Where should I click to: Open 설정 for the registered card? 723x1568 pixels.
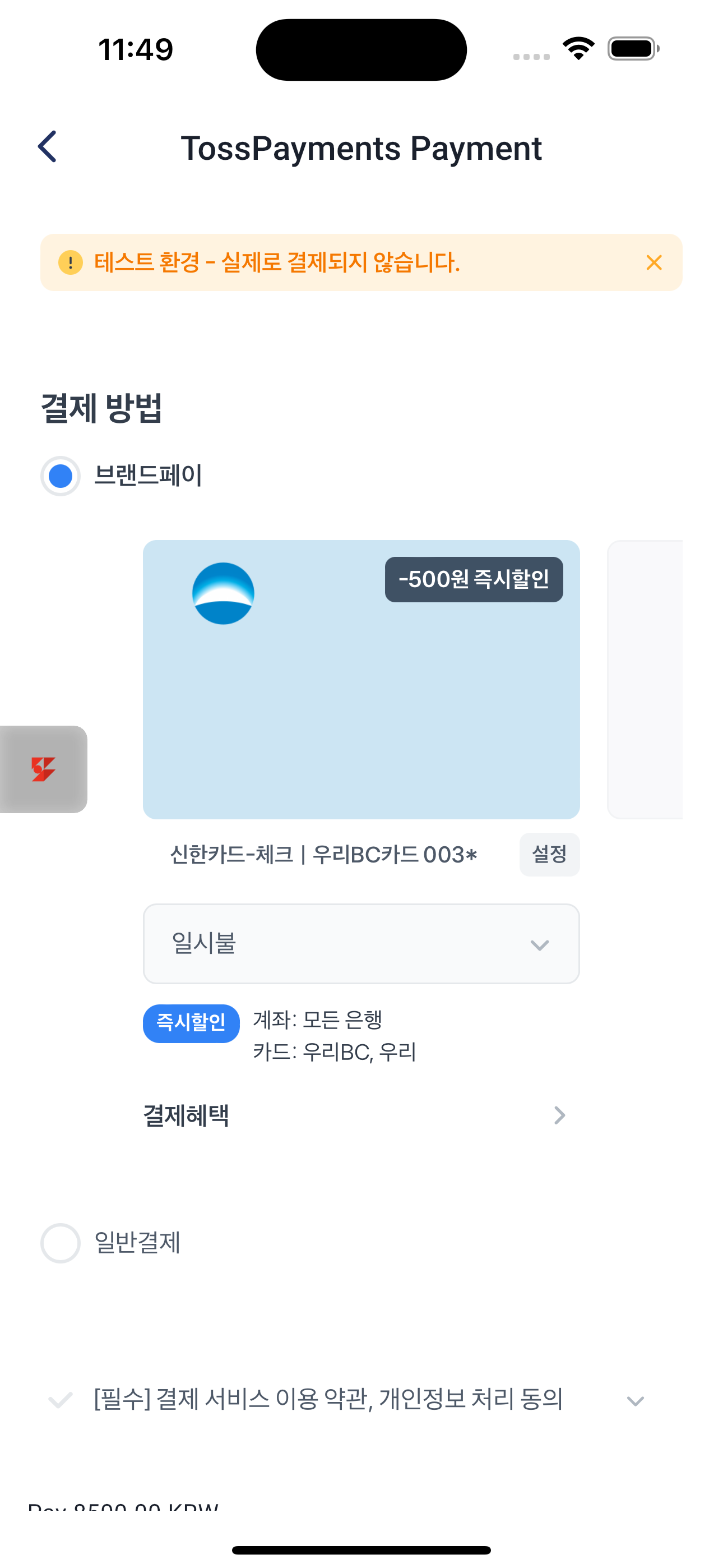[549, 854]
